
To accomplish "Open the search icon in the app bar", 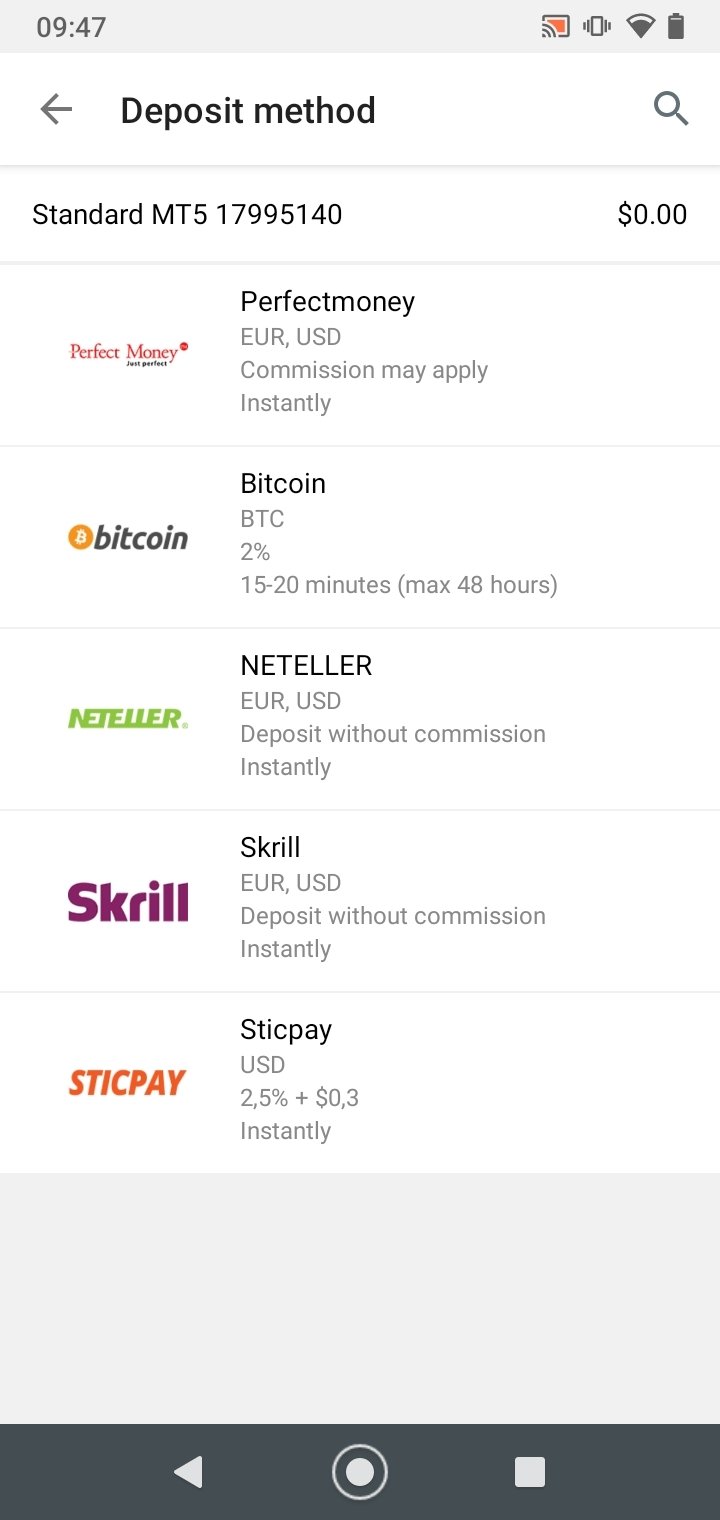I will (x=671, y=109).
